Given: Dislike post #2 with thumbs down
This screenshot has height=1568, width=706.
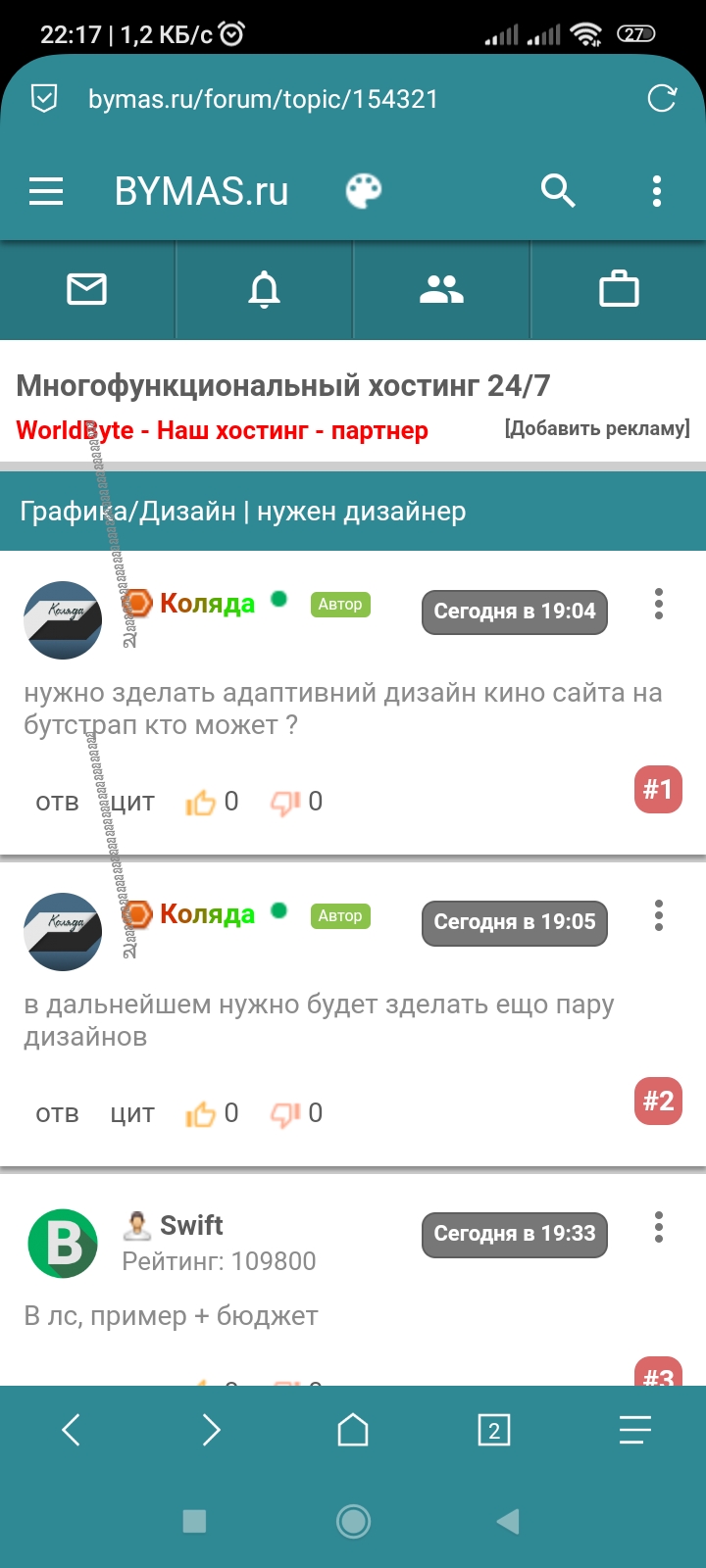Looking at the screenshot, I should [x=285, y=1113].
